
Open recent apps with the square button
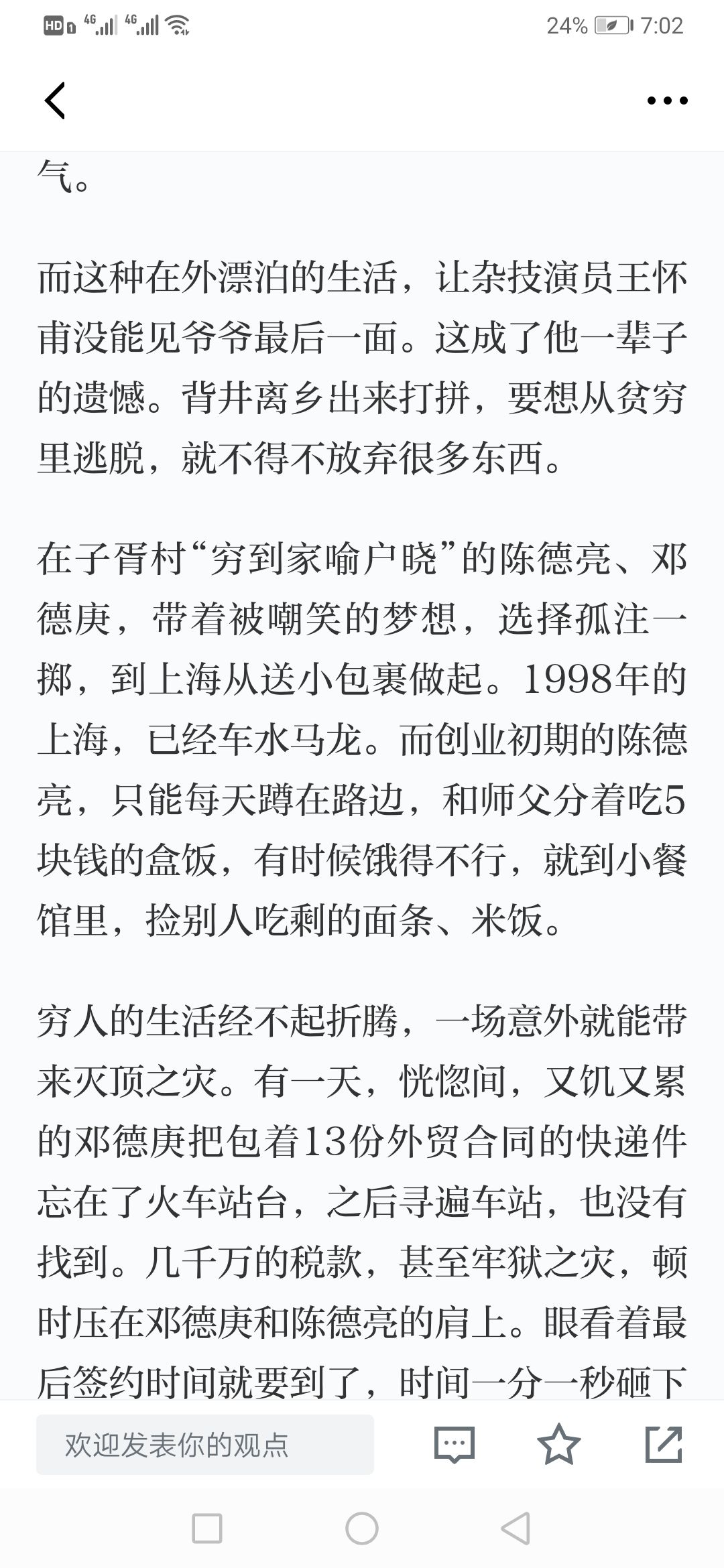[x=207, y=1529]
